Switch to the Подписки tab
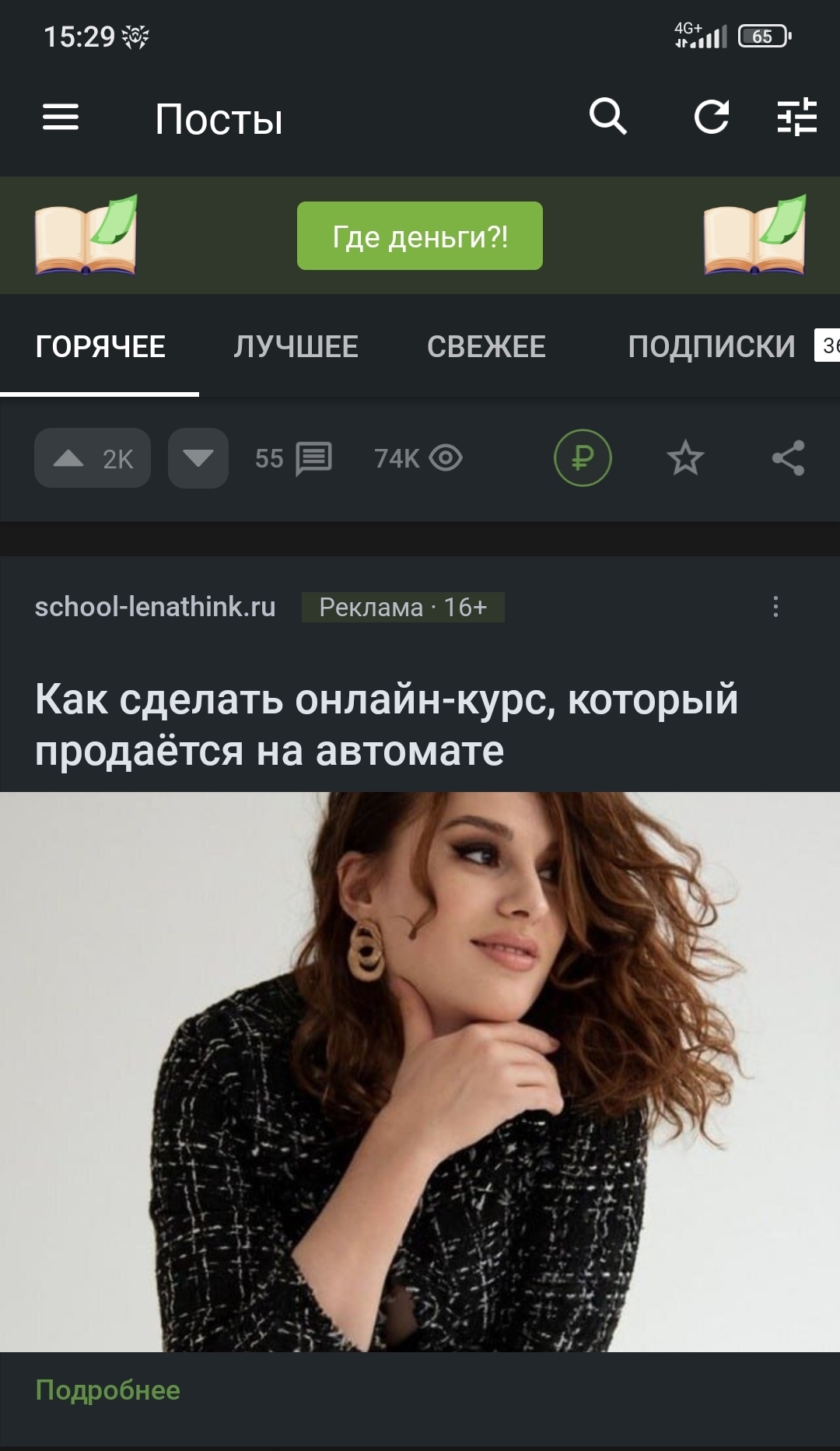 tap(712, 347)
